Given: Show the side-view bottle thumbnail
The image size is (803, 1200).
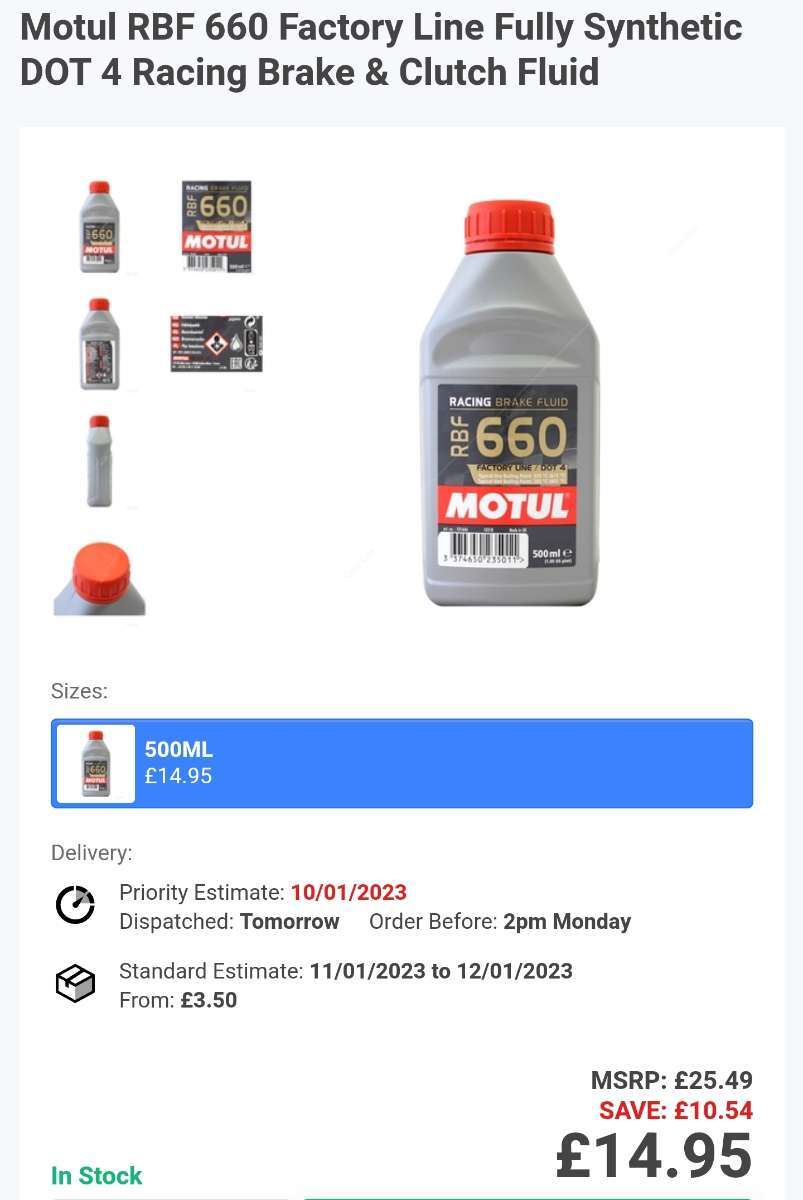Looking at the screenshot, I should (99, 461).
